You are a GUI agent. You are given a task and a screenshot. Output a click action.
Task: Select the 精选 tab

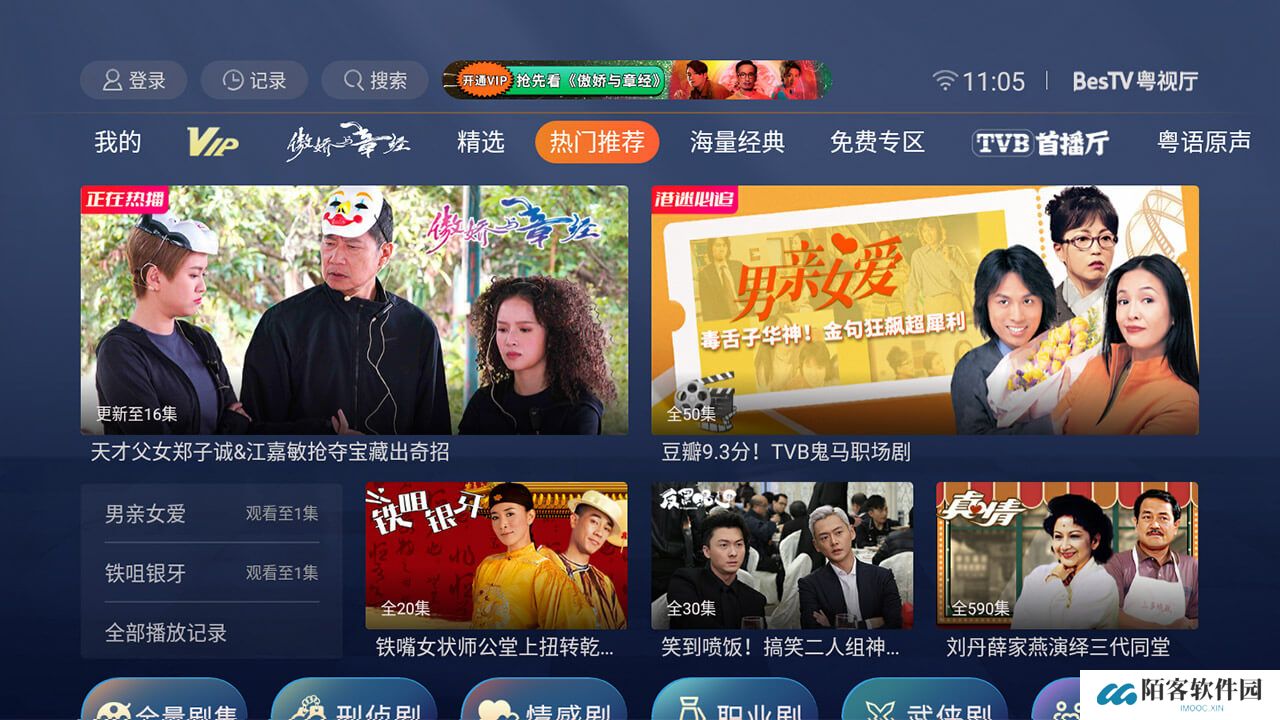tap(480, 142)
